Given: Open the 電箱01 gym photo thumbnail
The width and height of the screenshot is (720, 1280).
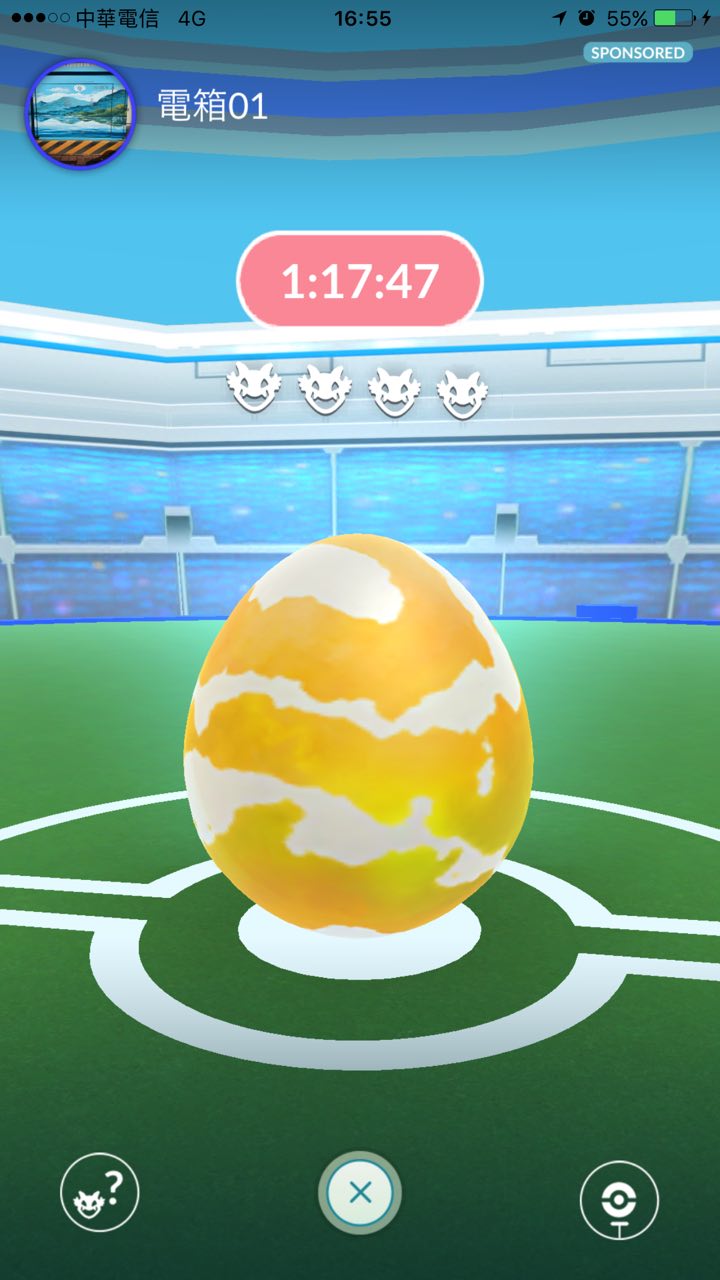Looking at the screenshot, I should (x=80, y=113).
